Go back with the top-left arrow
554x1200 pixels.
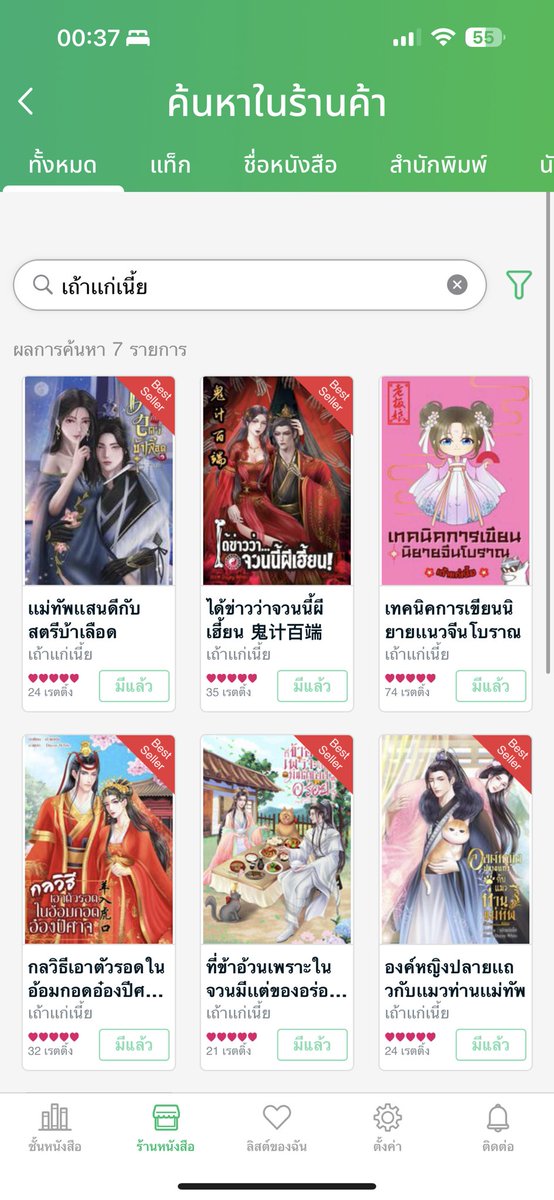click(26, 101)
